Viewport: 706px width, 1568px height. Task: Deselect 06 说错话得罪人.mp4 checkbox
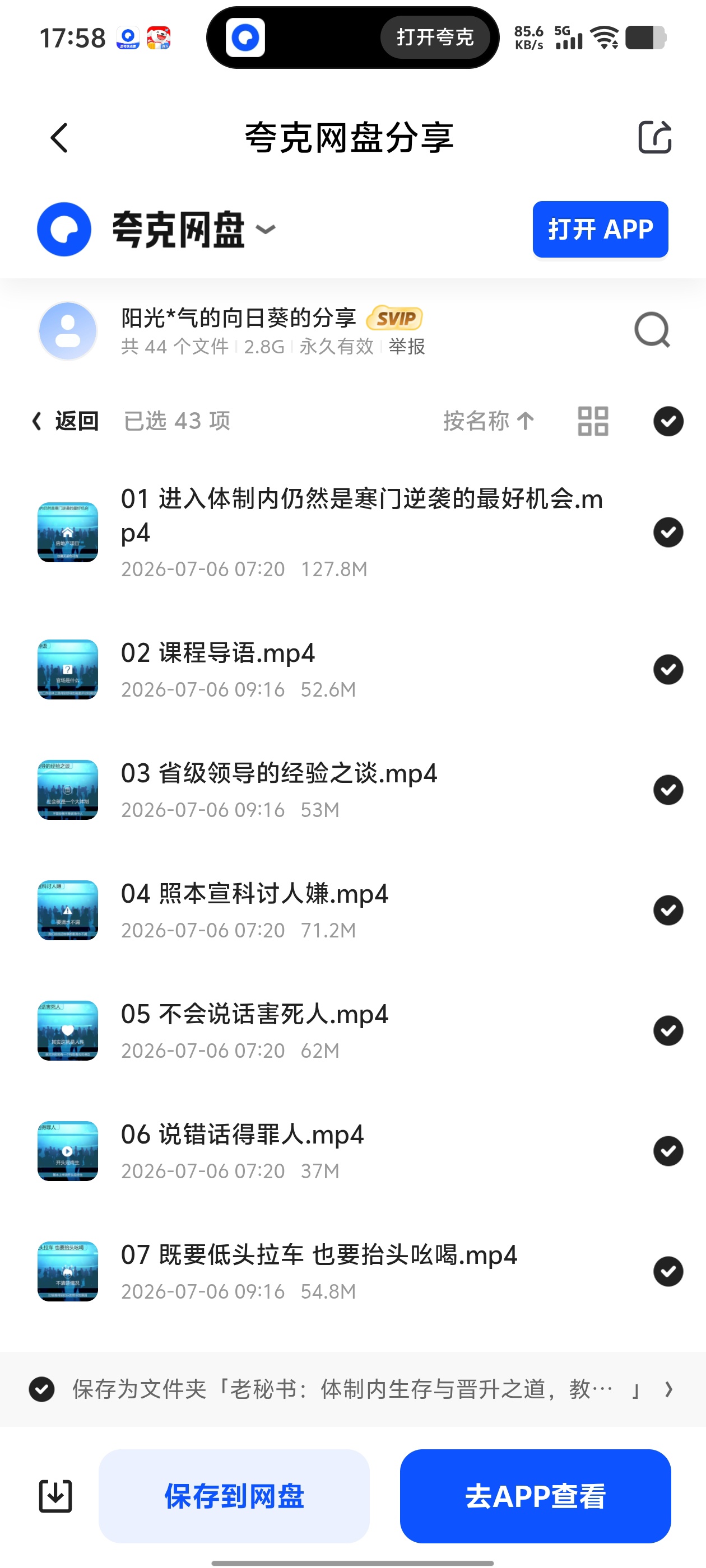tap(668, 1150)
